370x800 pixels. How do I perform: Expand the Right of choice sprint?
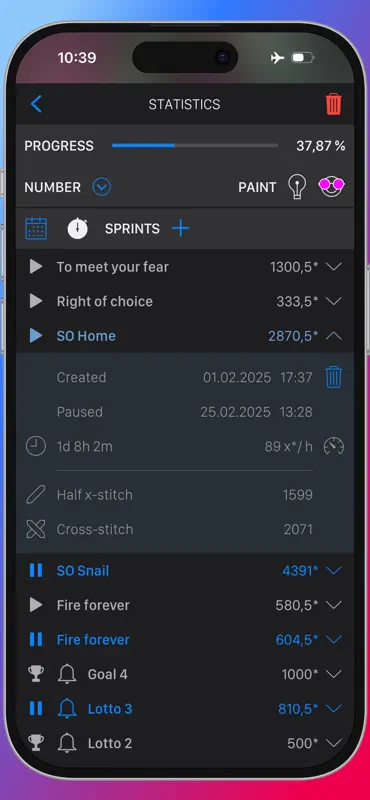pyautogui.click(x=333, y=301)
